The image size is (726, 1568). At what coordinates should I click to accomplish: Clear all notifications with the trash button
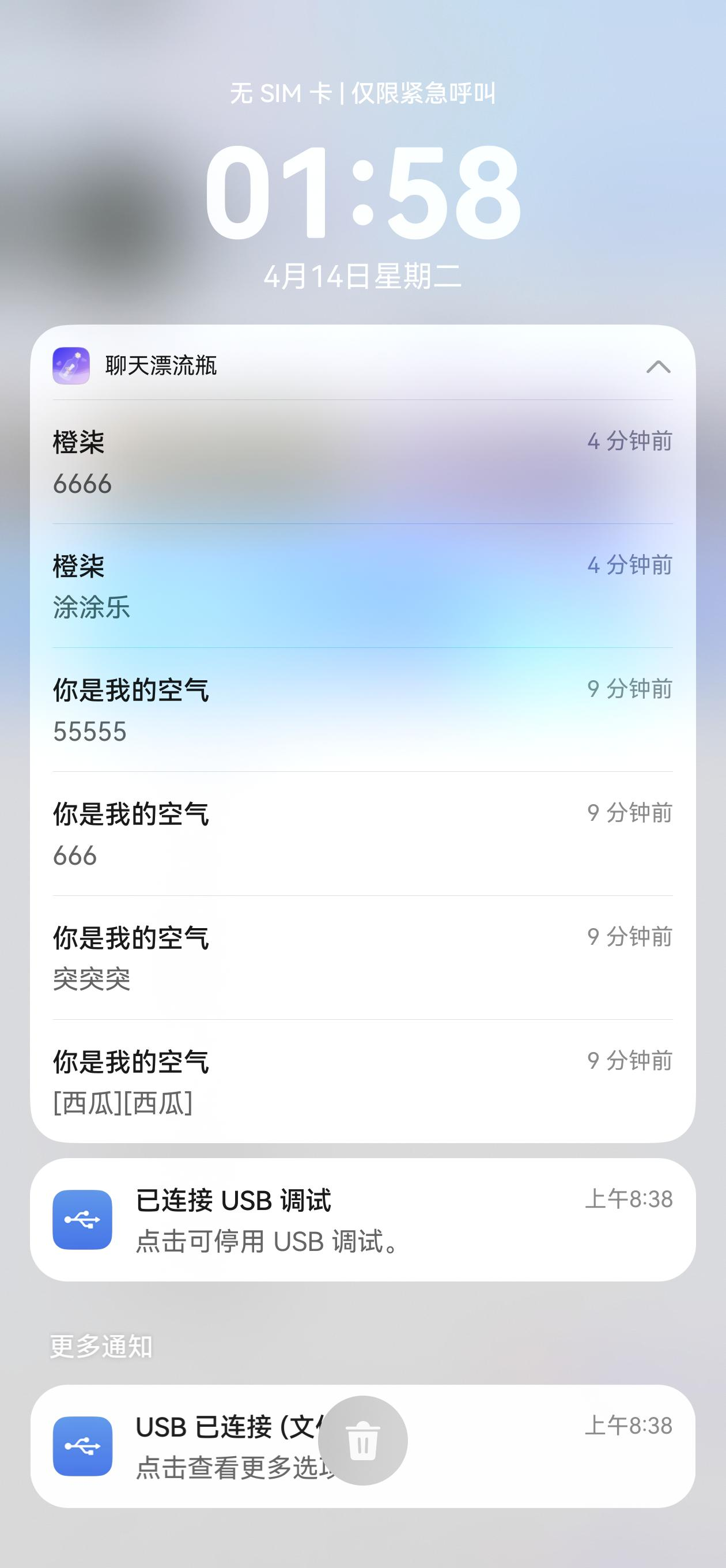(x=362, y=1440)
